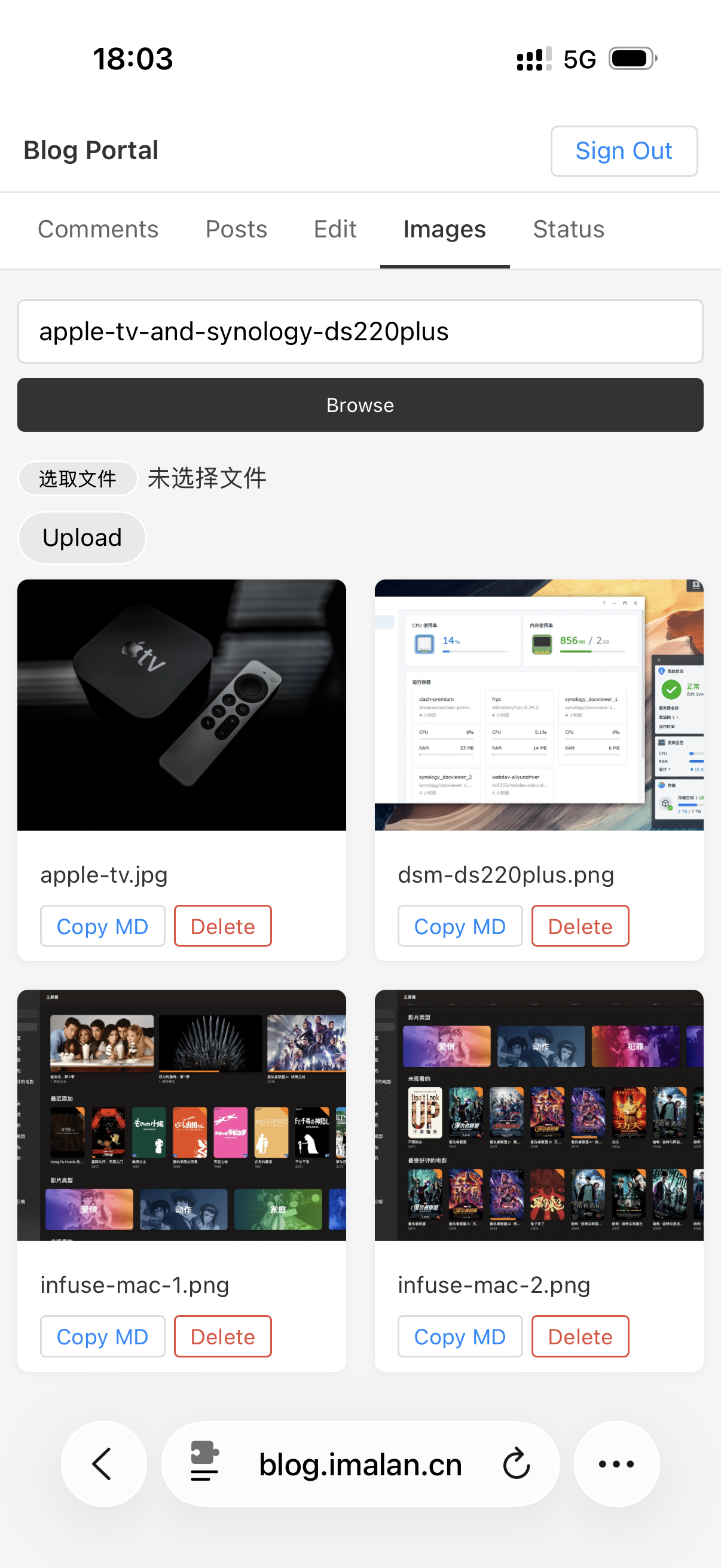
Task: Tap the Browse button
Action: (x=360, y=405)
